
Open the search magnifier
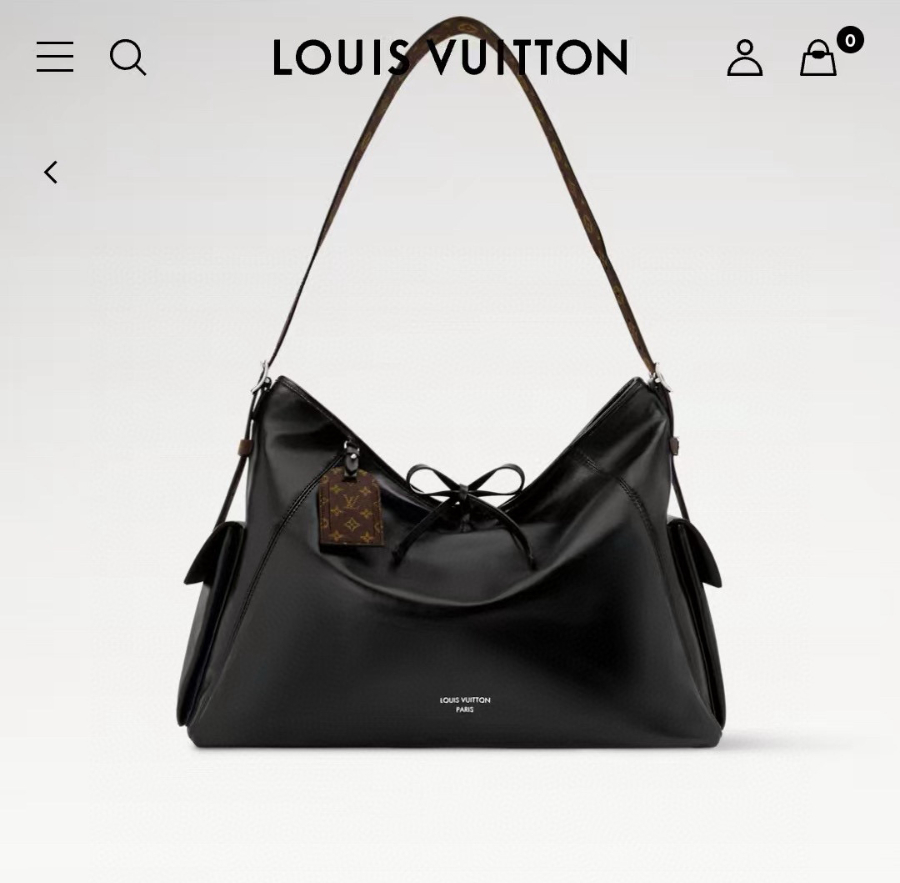point(128,58)
